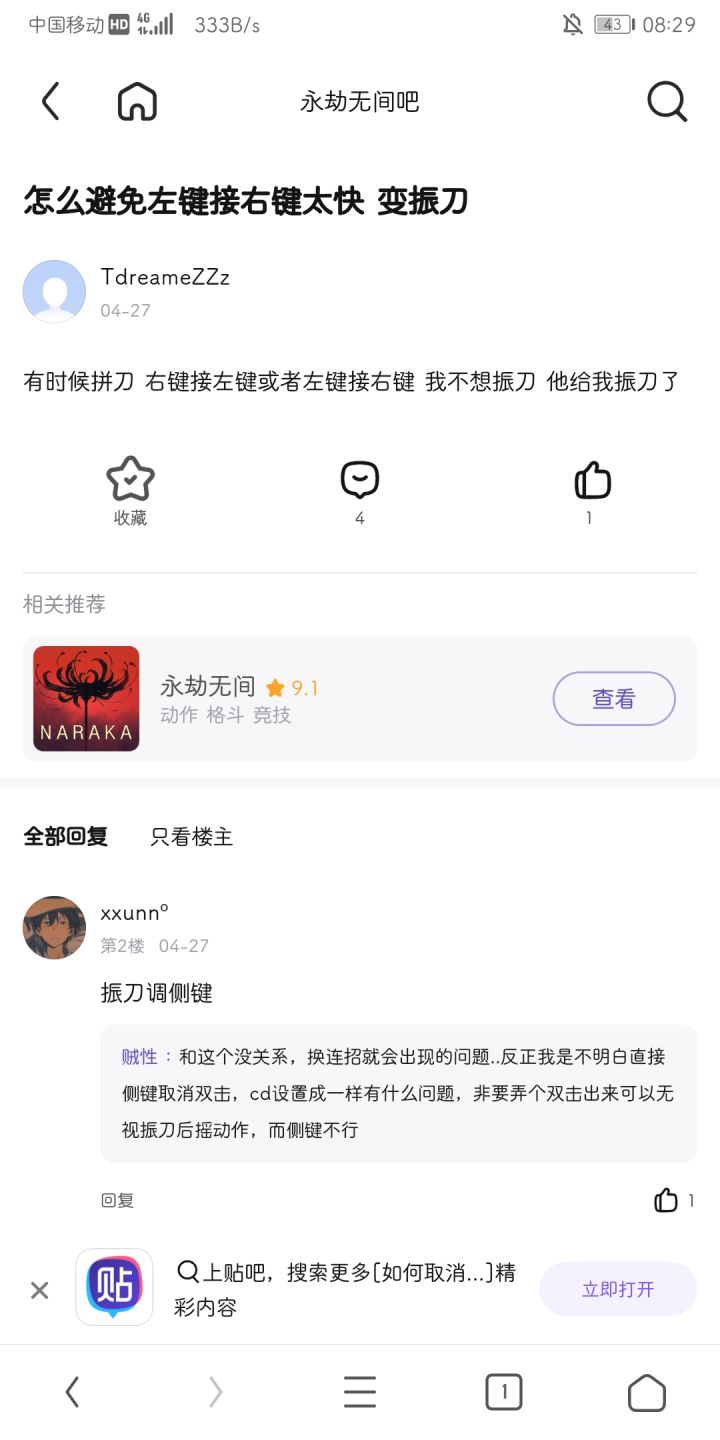The width and height of the screenshot is (720, 1440).
Task: Tap 立即打开 to open the Tieba app
Action: click(618, 1289)
